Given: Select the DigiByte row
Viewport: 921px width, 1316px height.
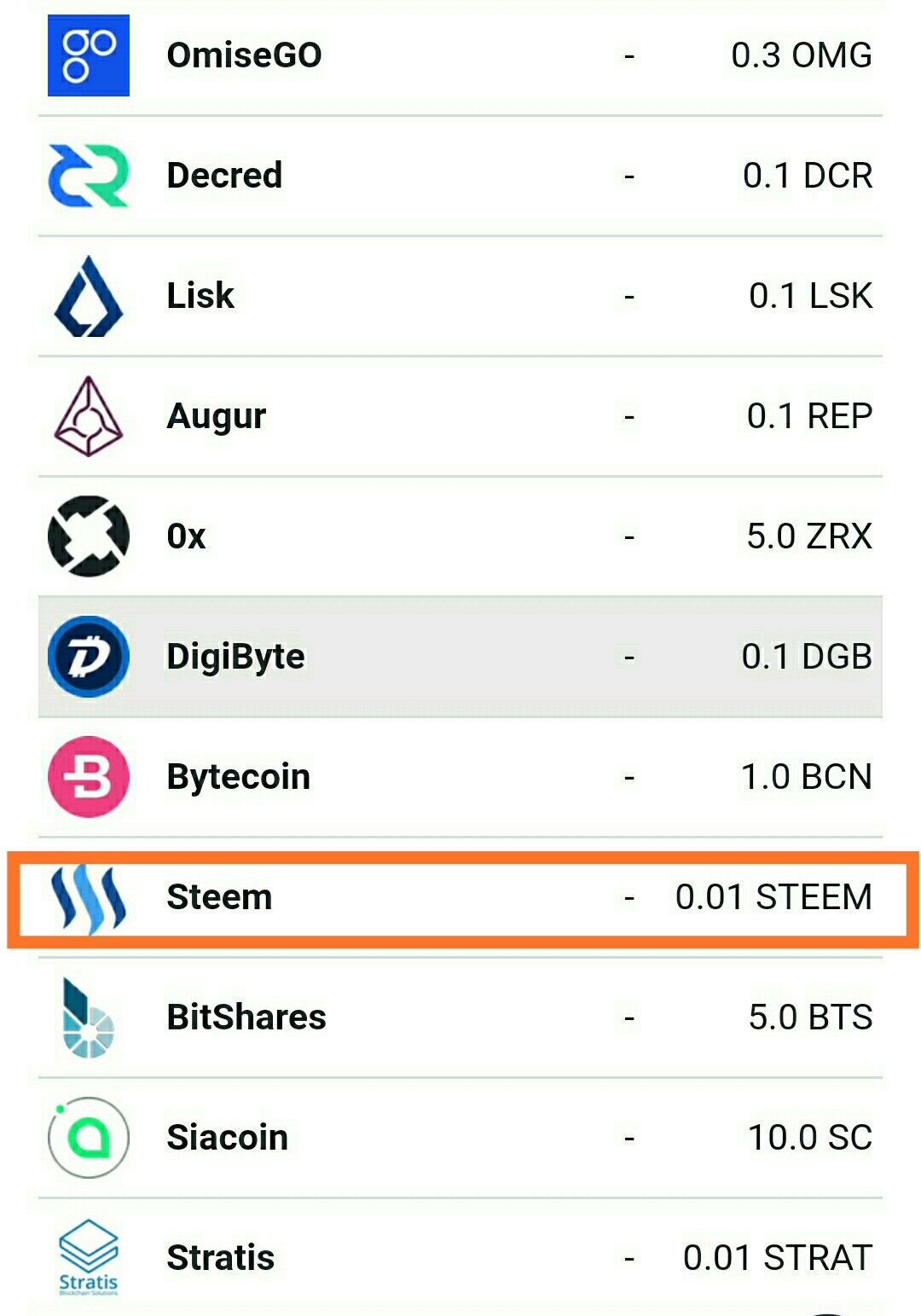Looking at the screenshot, I should tap(460, 657).
